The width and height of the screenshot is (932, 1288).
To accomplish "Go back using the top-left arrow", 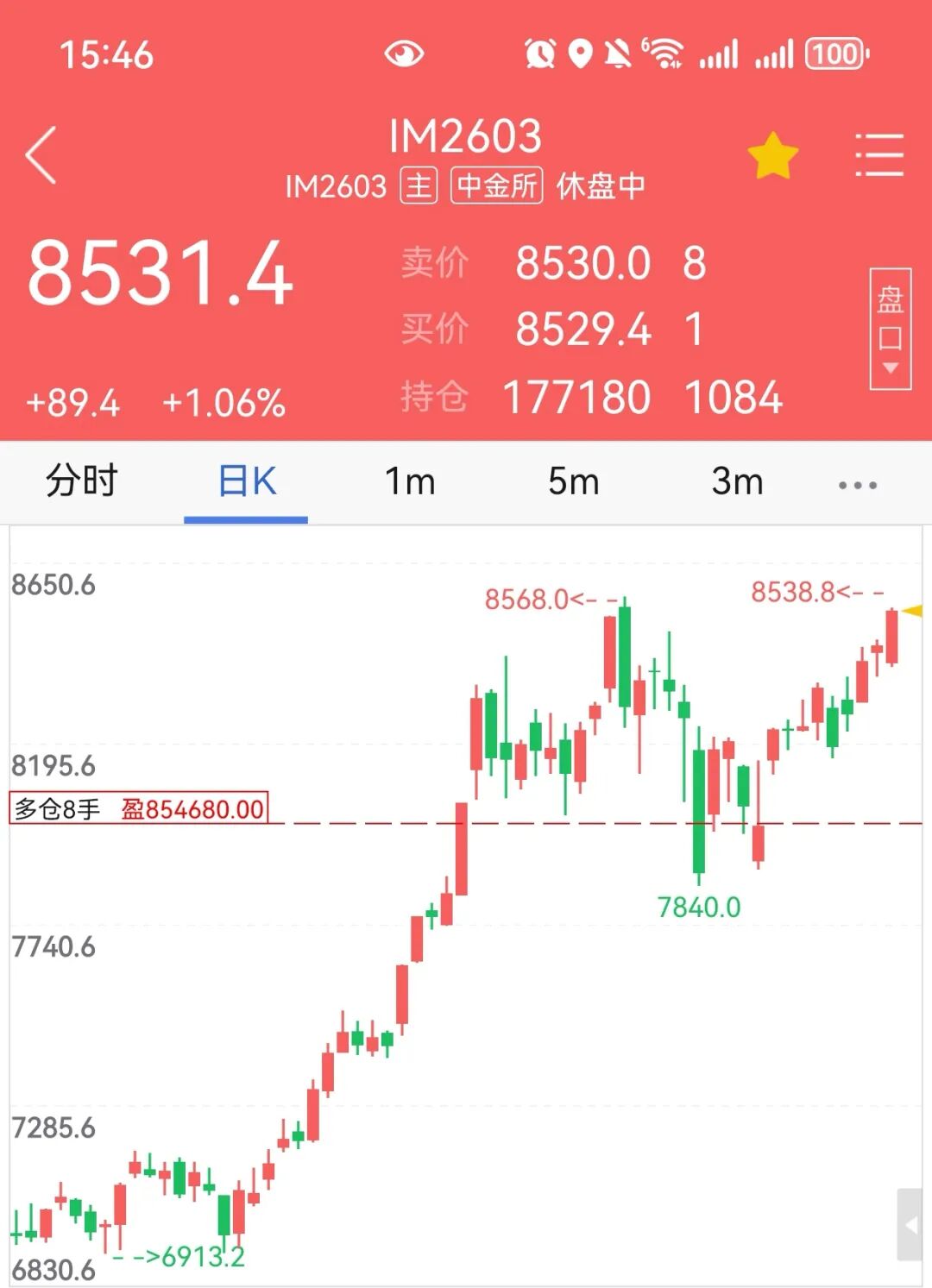I will click(x=41, y=155).
